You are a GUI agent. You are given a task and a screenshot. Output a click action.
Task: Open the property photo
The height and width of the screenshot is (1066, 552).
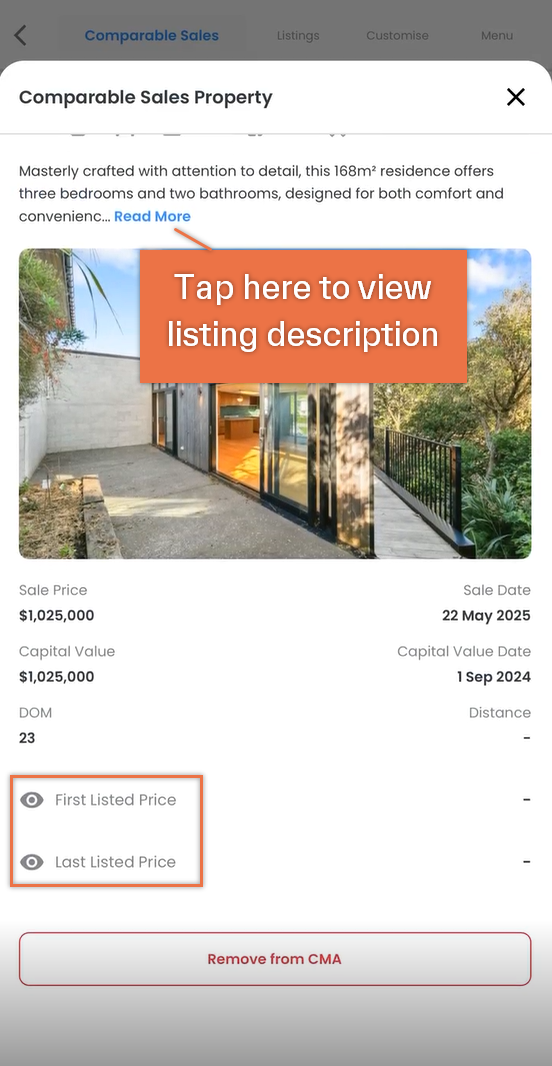[x=275, y=404]
